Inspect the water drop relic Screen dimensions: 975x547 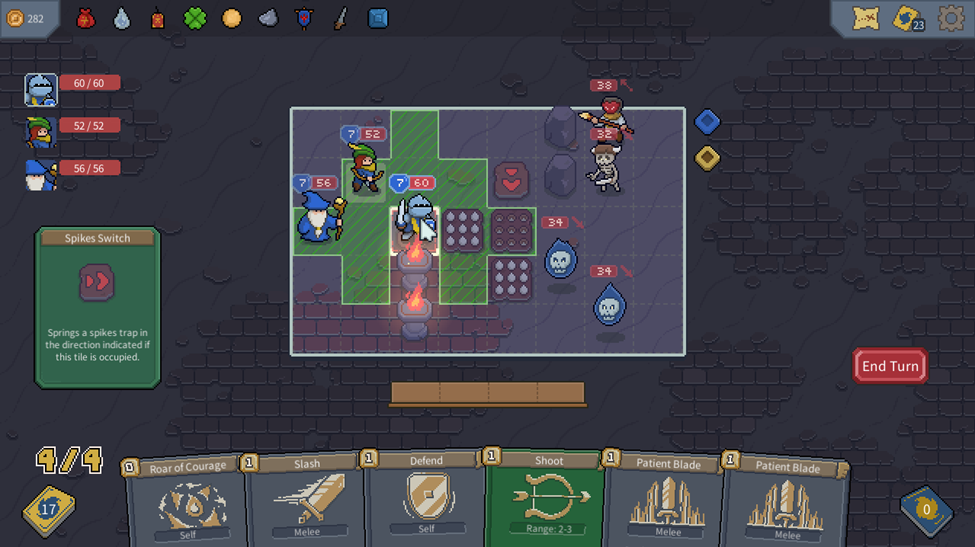[122, 18]
